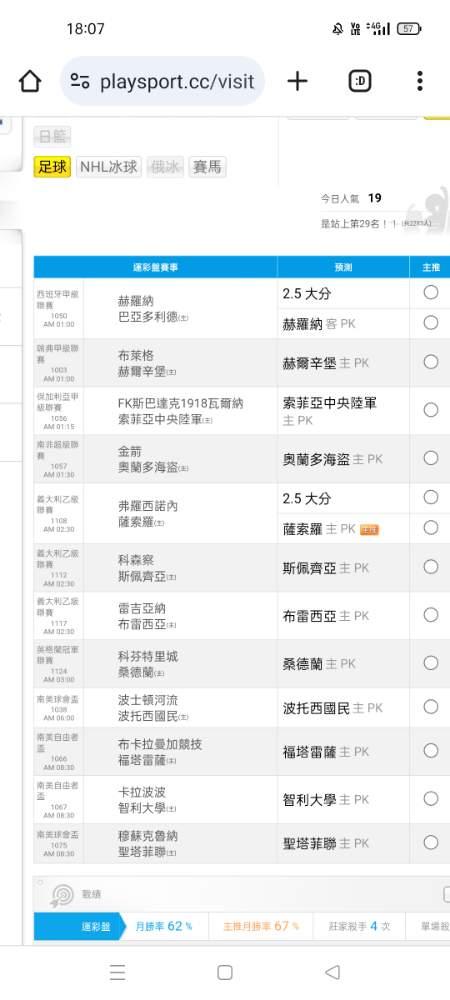Select main pick for 奧蘭多海盜 主 PK
Image resolution: width=450 pixels, height=1000 pixels.
(431, 458)
